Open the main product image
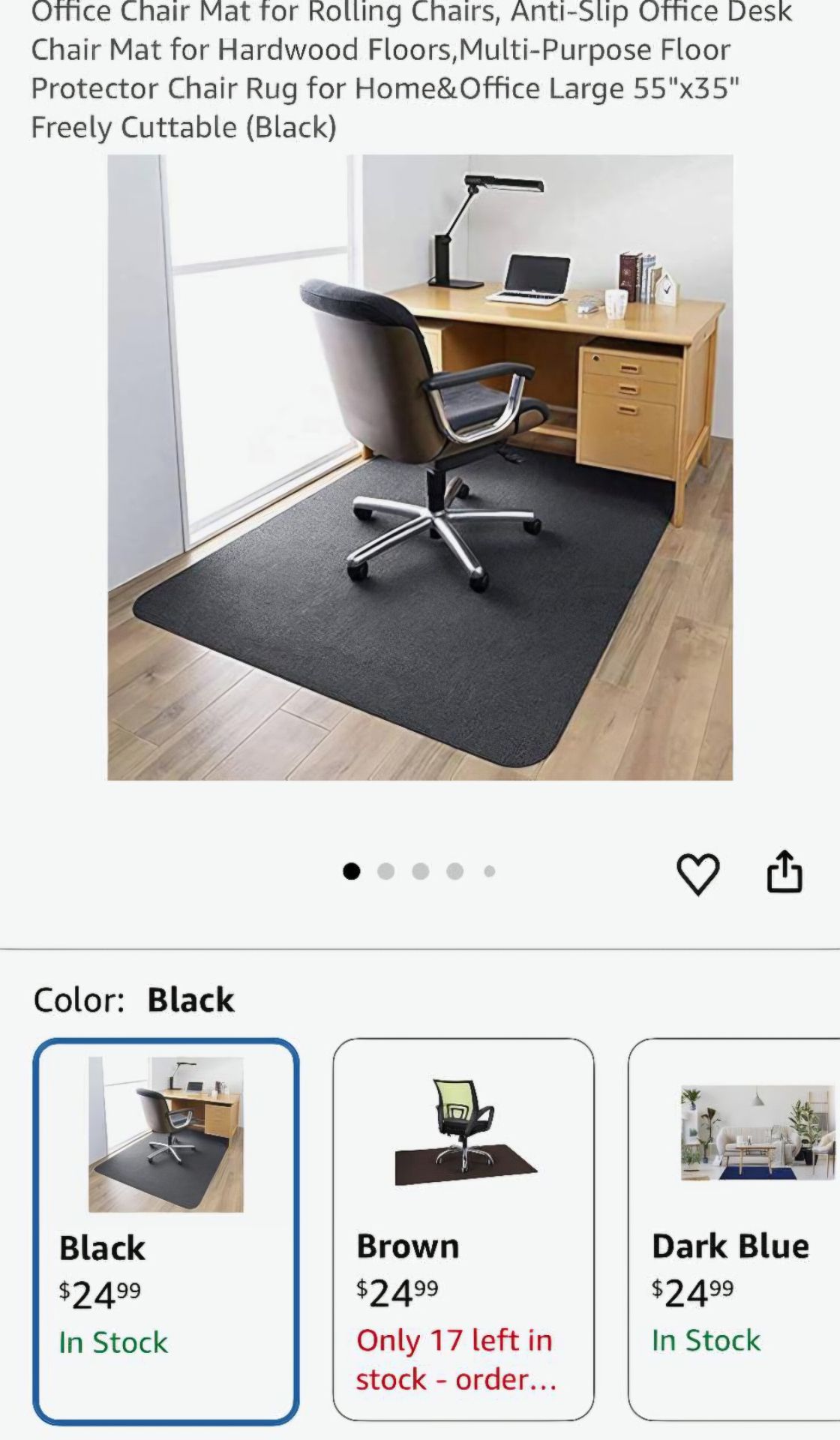This screenshot has height=1440, width=840. click(420, 467)
